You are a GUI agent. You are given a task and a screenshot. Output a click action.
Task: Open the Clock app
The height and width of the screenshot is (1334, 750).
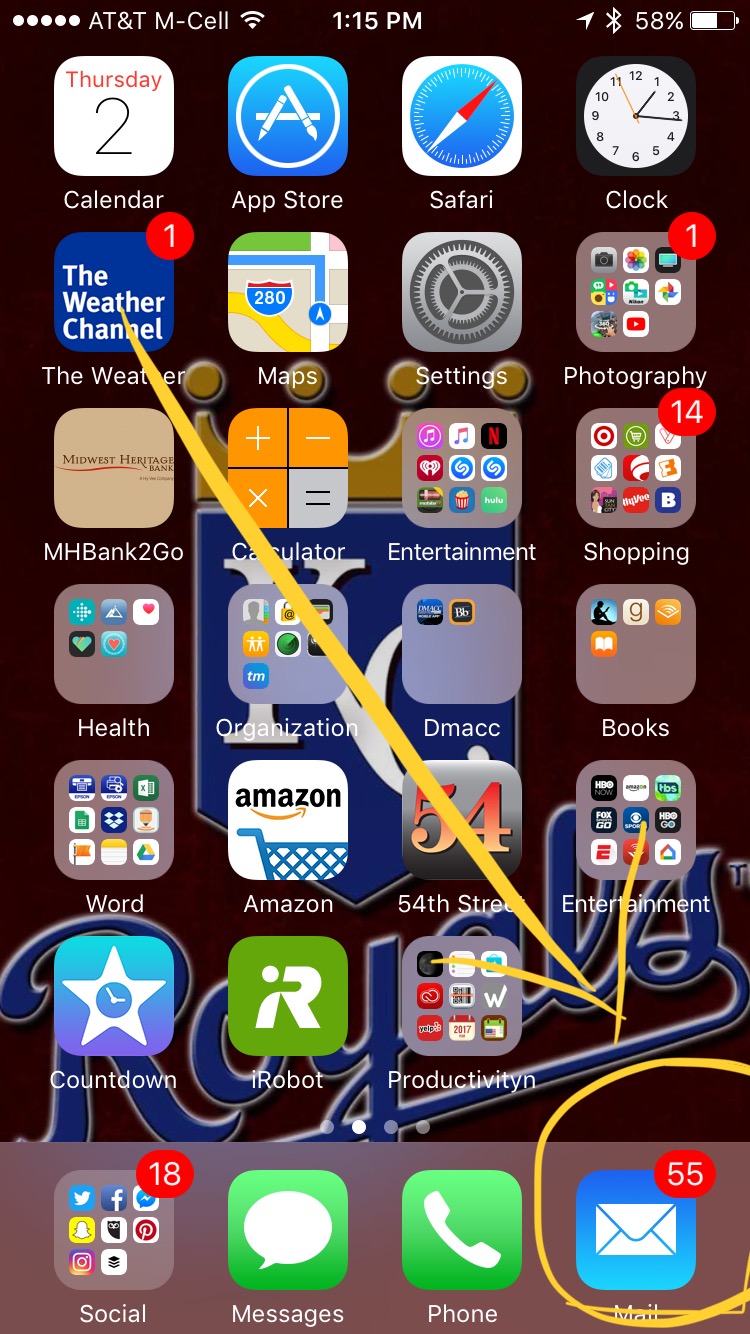635,116
